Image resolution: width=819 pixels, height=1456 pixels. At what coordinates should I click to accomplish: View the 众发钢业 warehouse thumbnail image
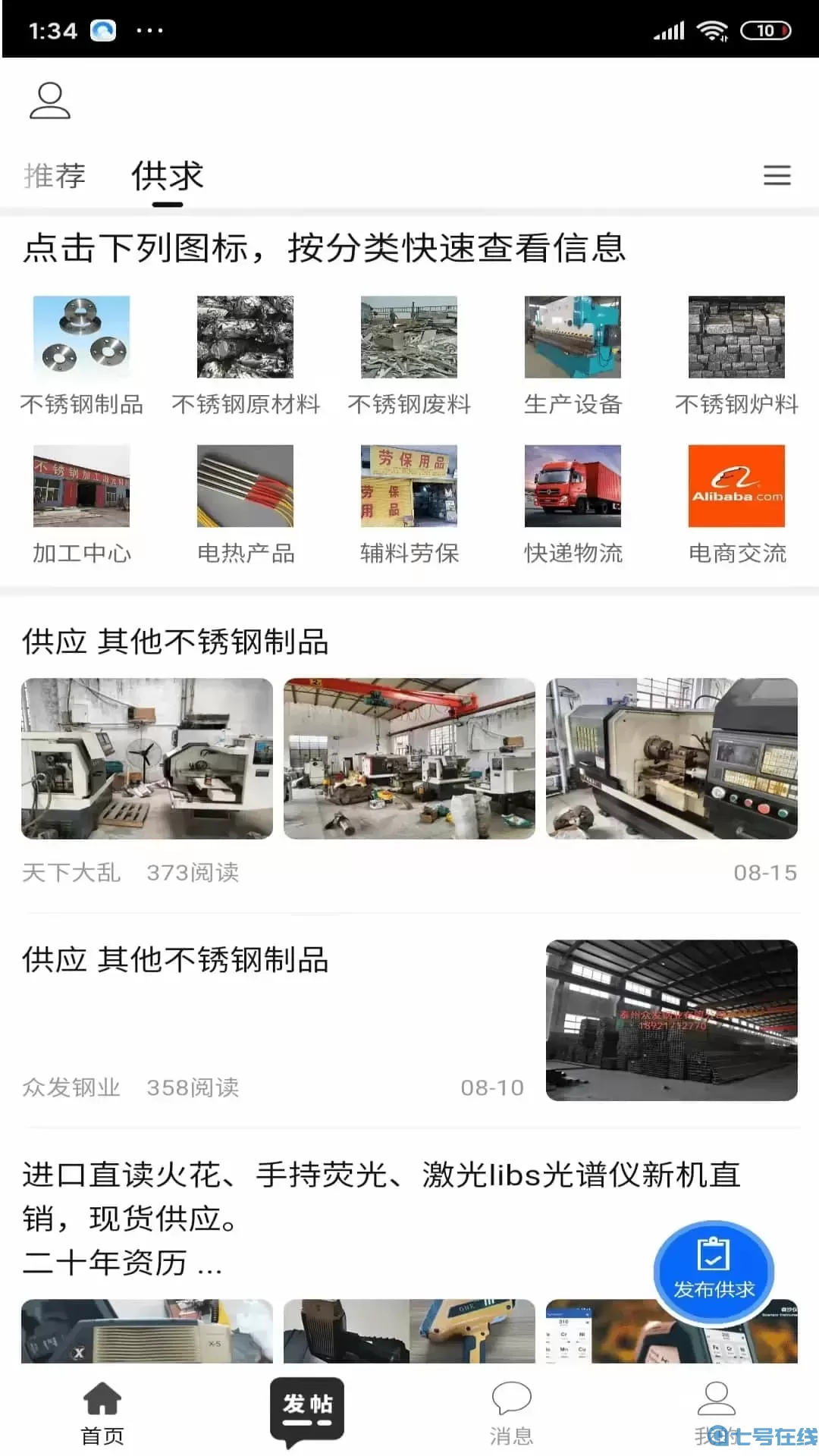coord(672,1020)
